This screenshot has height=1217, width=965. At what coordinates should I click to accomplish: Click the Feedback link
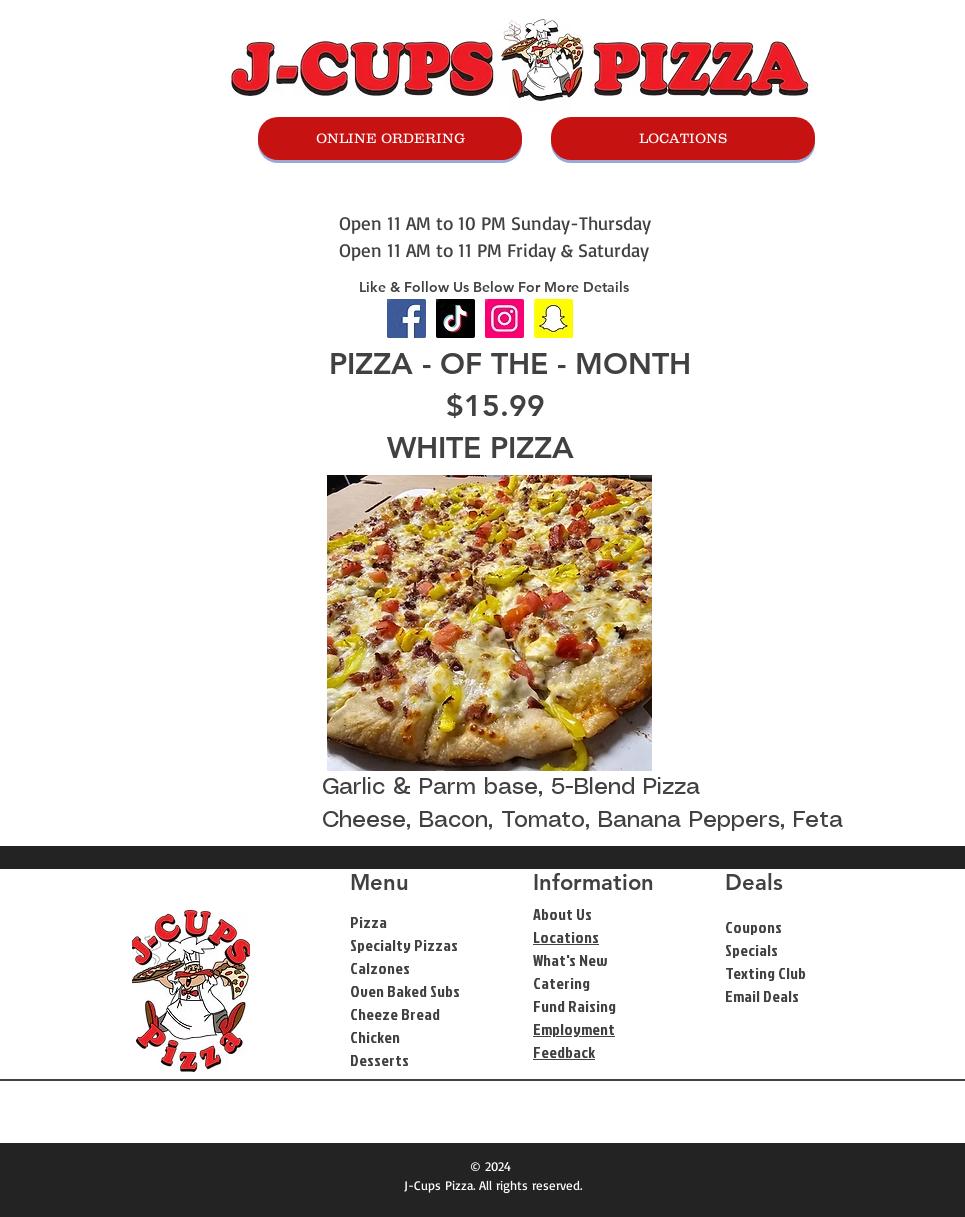tap(564, 1052)
